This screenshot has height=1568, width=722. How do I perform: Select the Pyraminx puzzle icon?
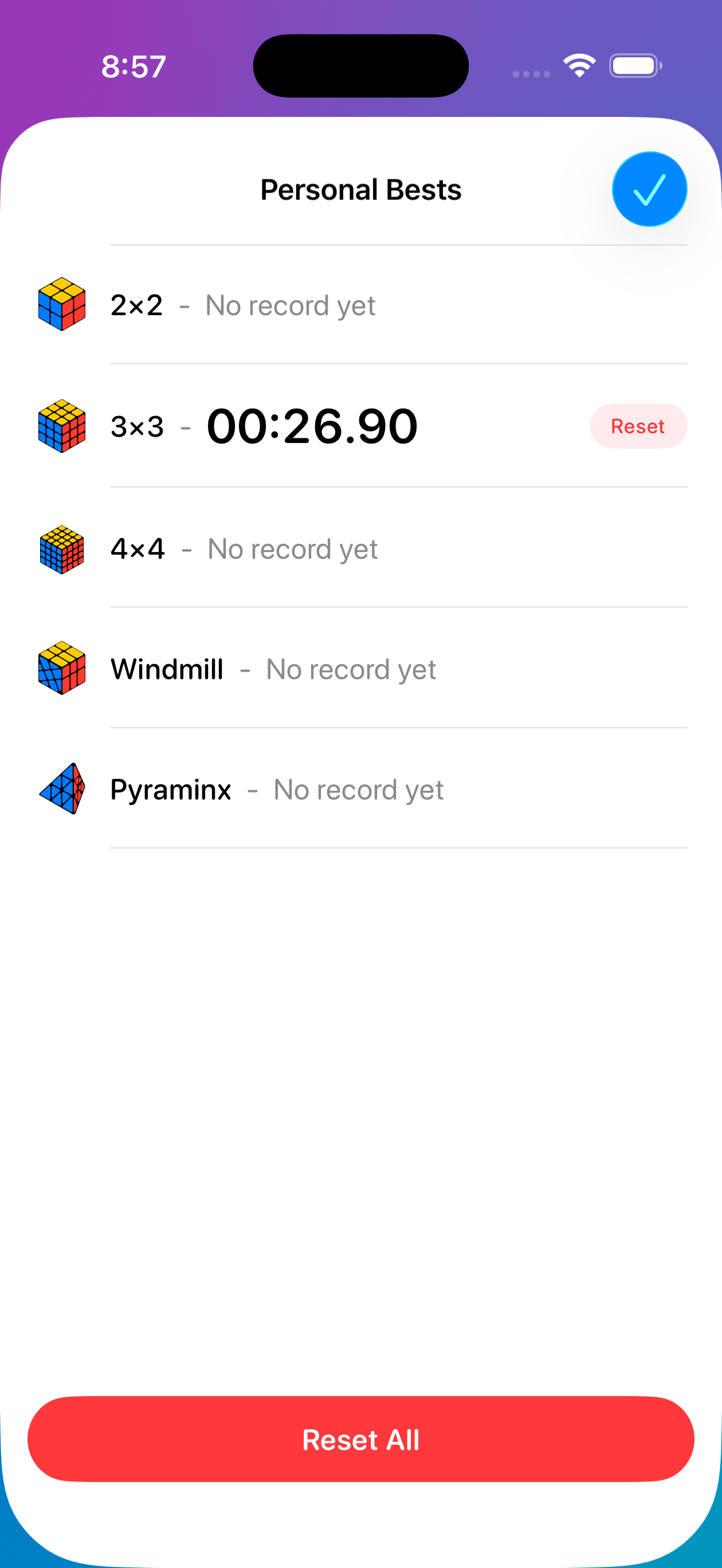61,789
